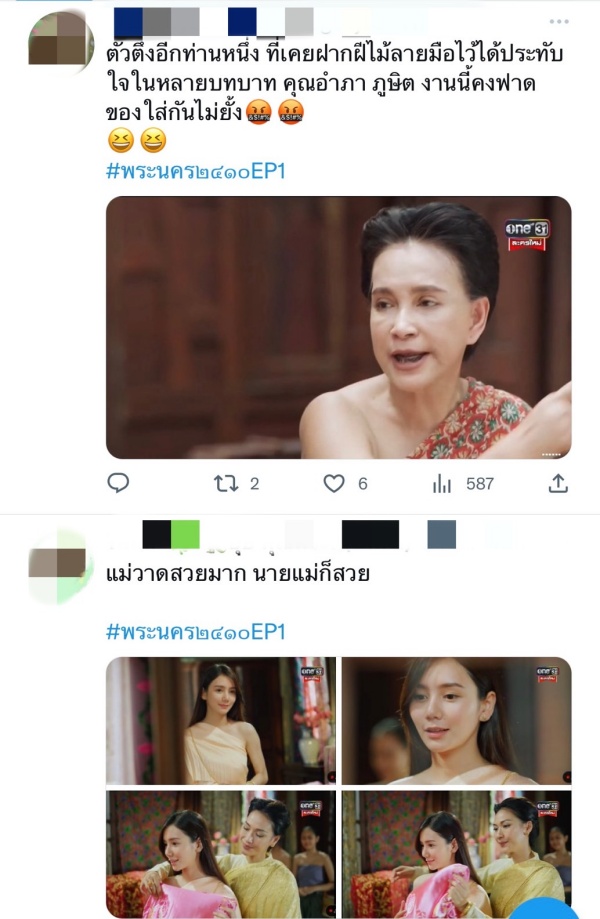Screen dimensions: 600x919
Task: View analytics showing 587 views
Action: click(x=442, y=484)
